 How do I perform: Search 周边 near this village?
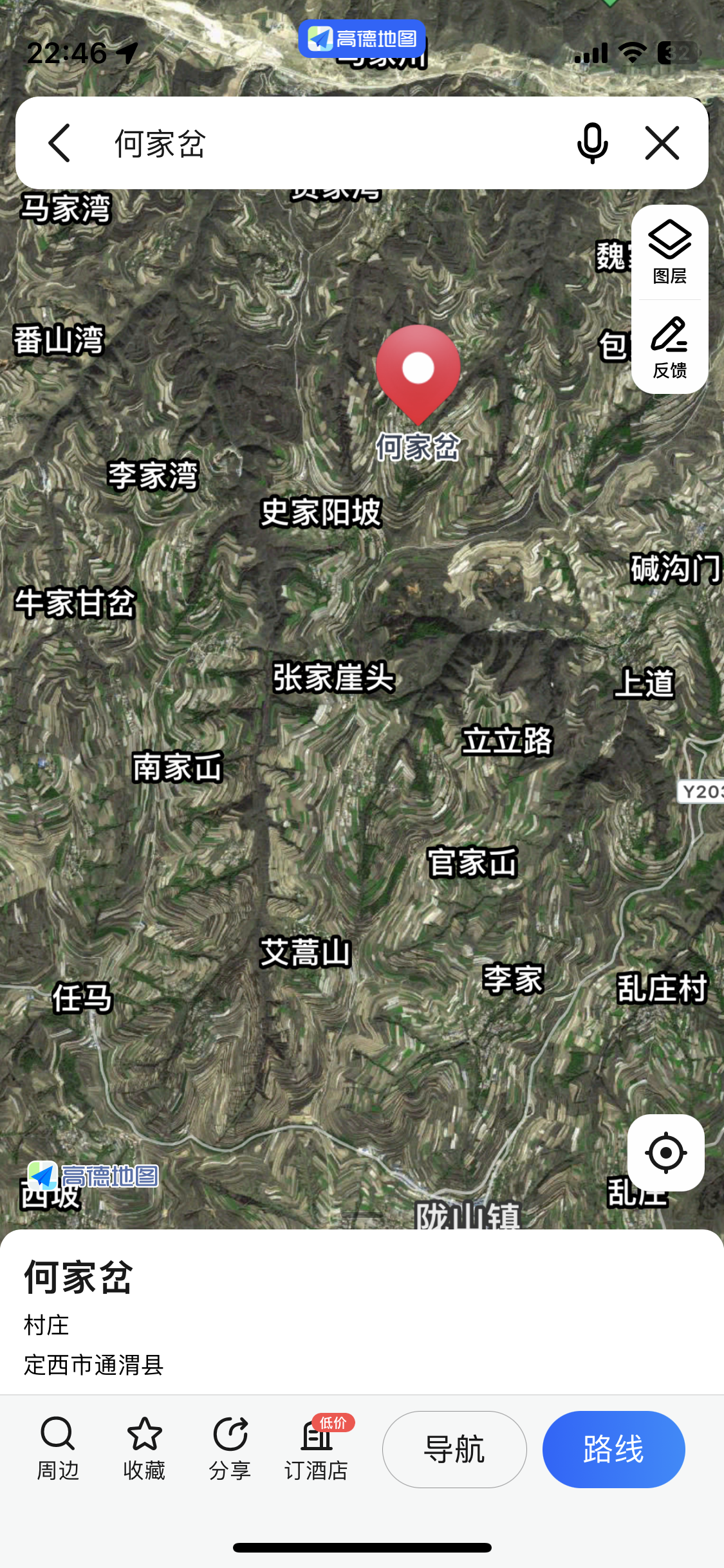(58, 1448)
